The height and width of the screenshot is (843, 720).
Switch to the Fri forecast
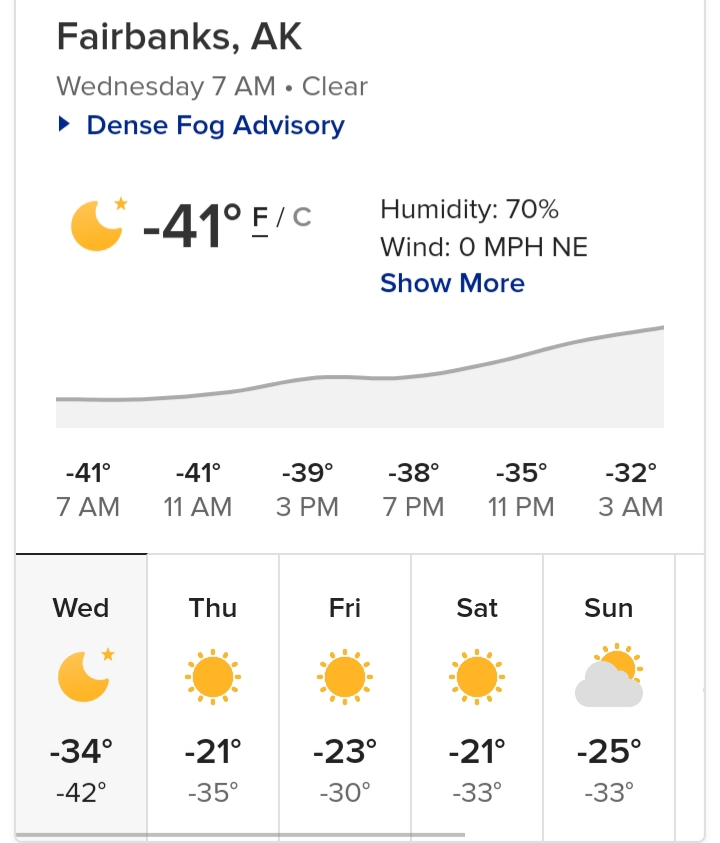coord(345,695)
